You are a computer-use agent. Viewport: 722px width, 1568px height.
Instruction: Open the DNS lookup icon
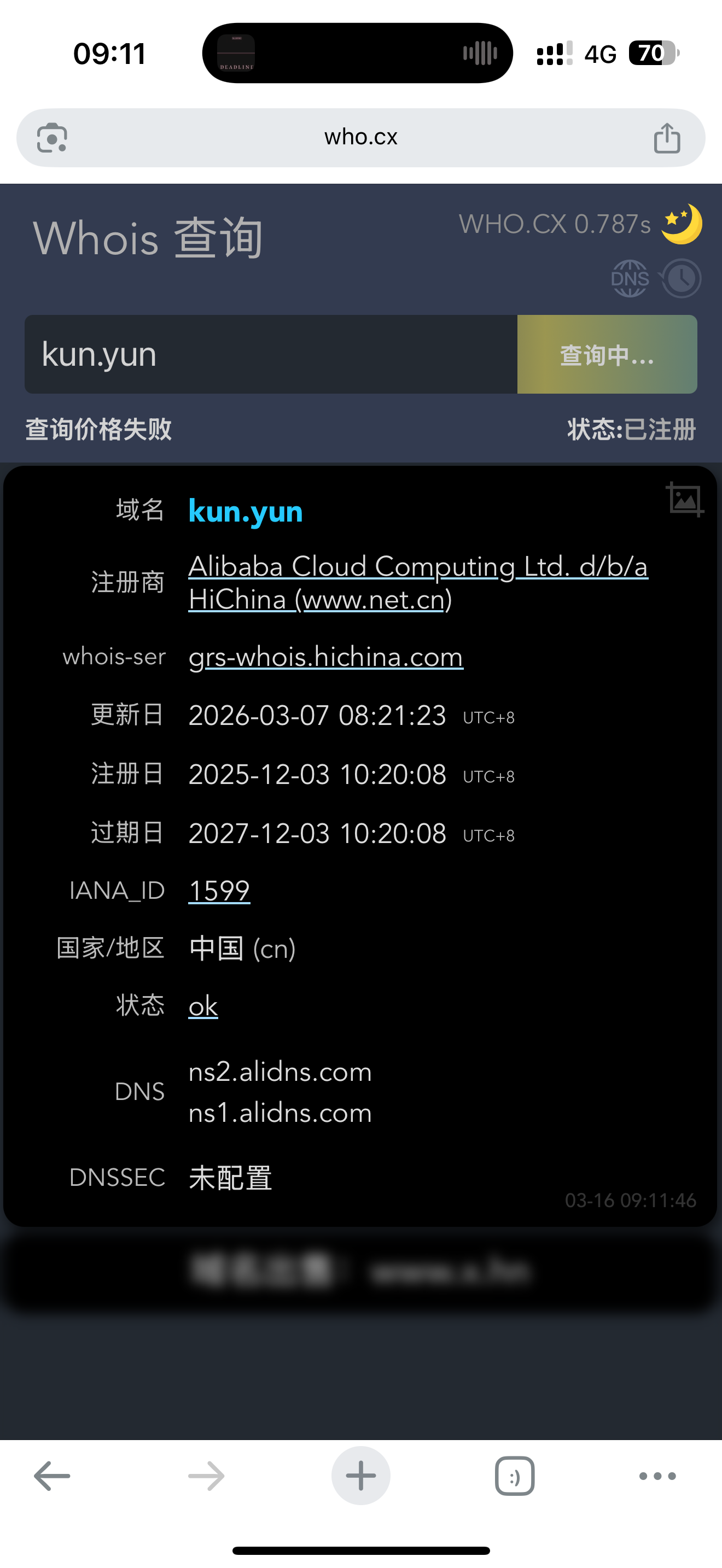pyautogui.click(x=630, y=279)
